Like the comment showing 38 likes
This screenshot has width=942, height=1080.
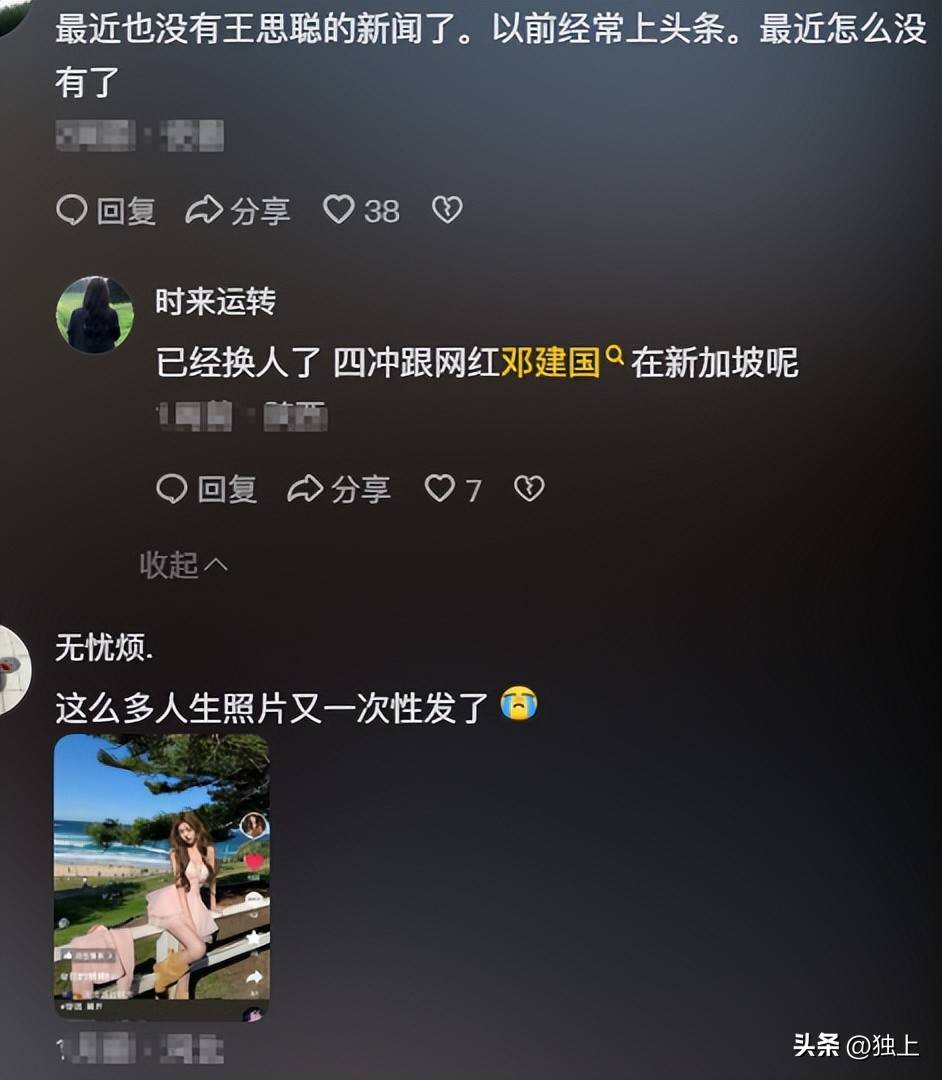tap(340, 210)
